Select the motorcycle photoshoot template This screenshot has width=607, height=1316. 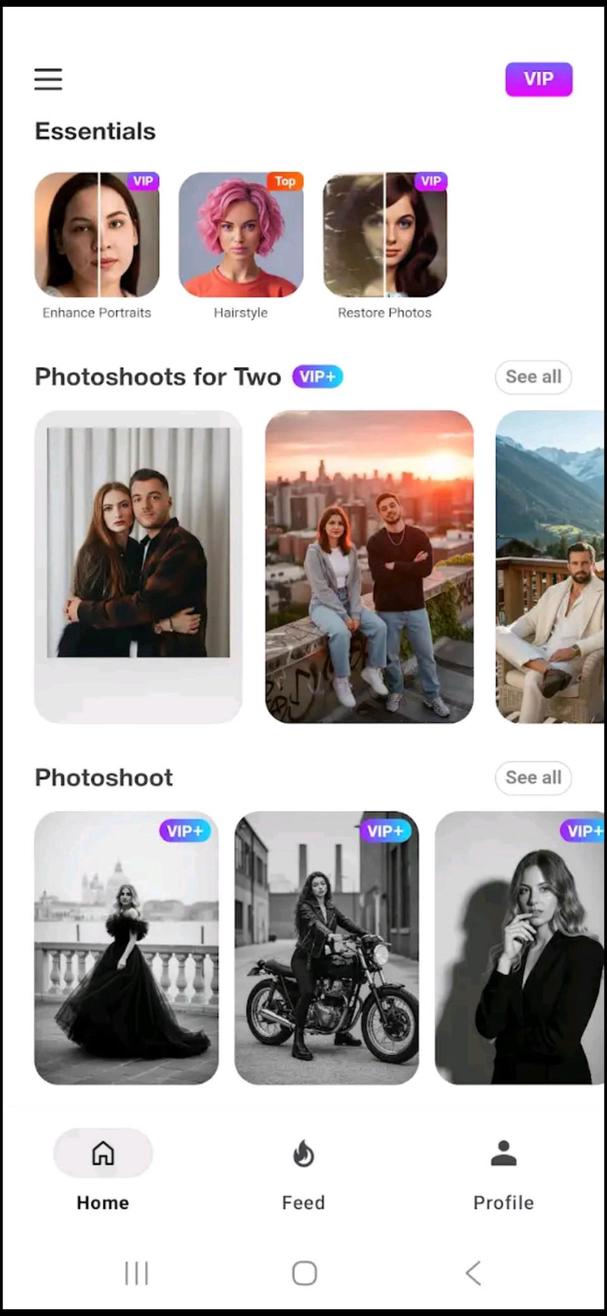tap(326, 947)
